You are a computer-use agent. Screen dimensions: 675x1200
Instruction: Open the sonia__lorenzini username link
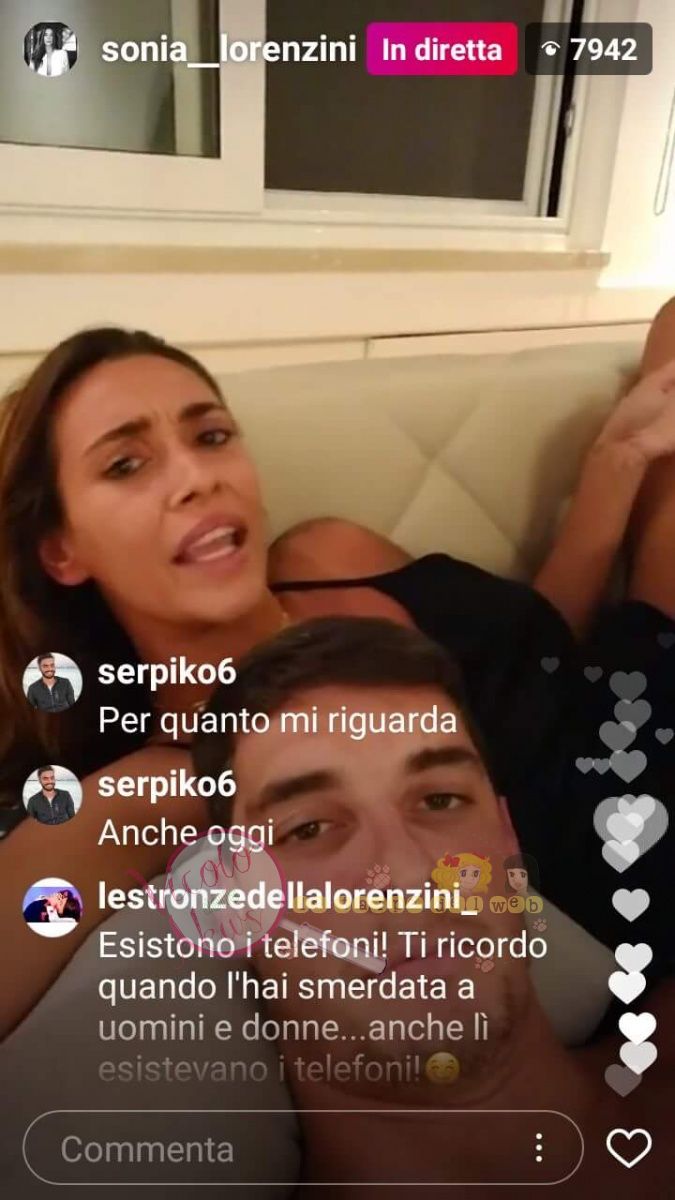[229, 49]
